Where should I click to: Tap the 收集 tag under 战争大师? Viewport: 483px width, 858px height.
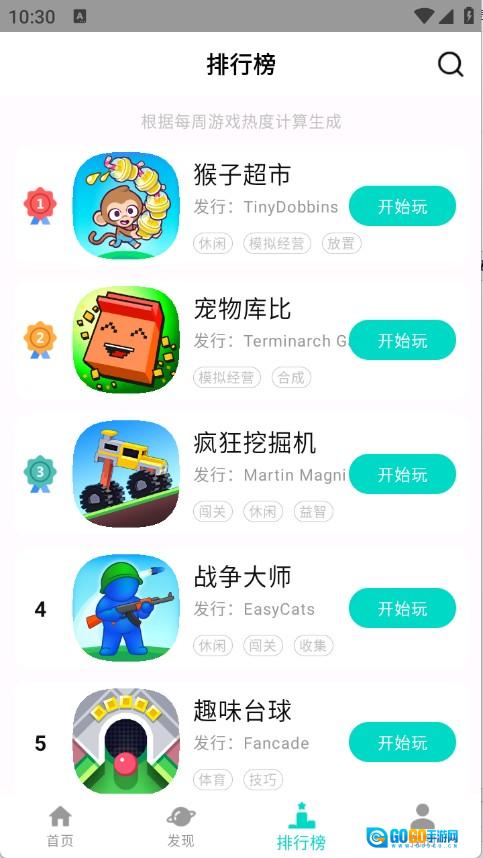(x=313, y=646)
